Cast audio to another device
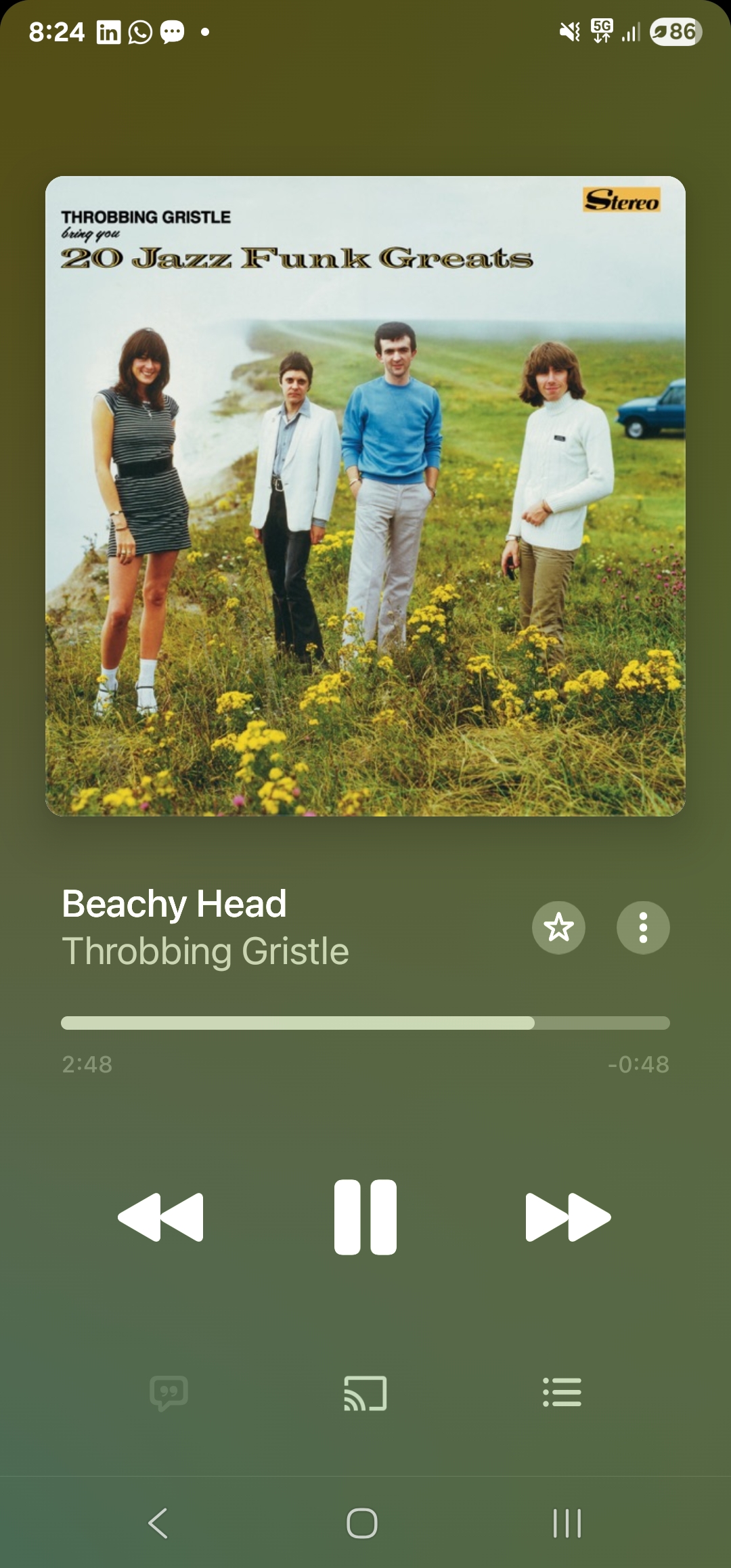 click(365, 1393)
